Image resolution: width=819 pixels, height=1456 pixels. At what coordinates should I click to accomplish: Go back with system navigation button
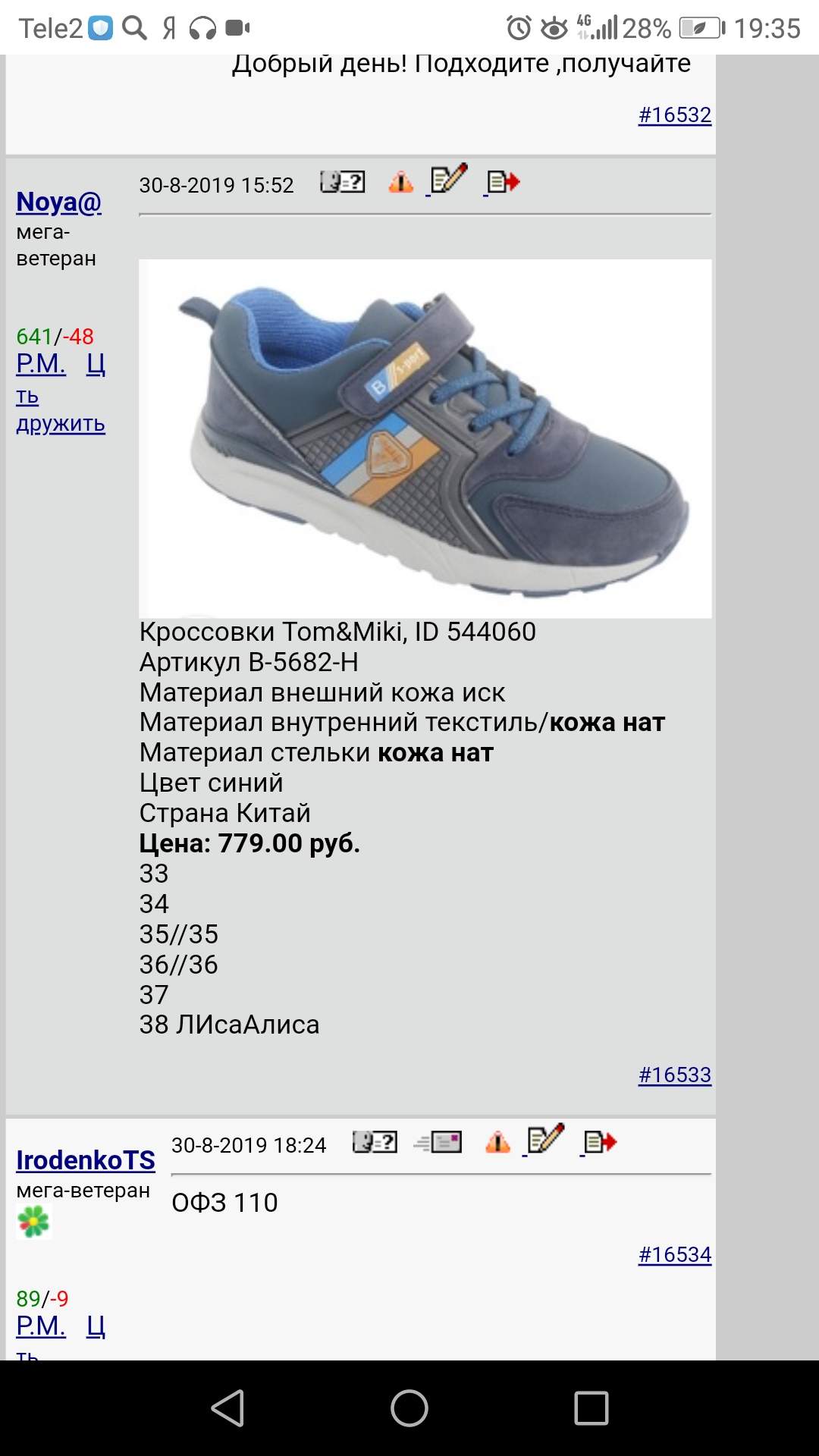click(227, 1408)
